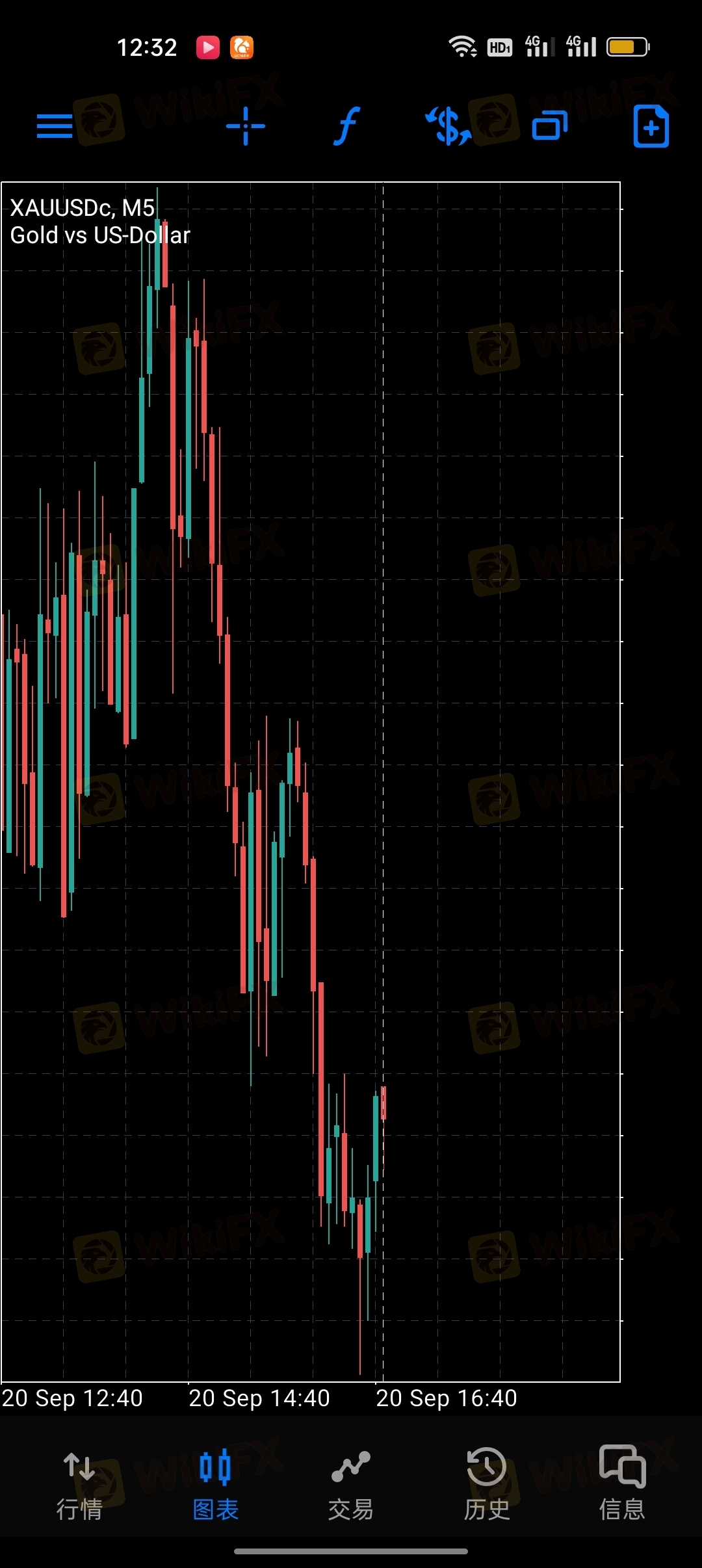Open the hamburger menu
The width and height of the screenshot is (702, 1568).
click(55, 126)
